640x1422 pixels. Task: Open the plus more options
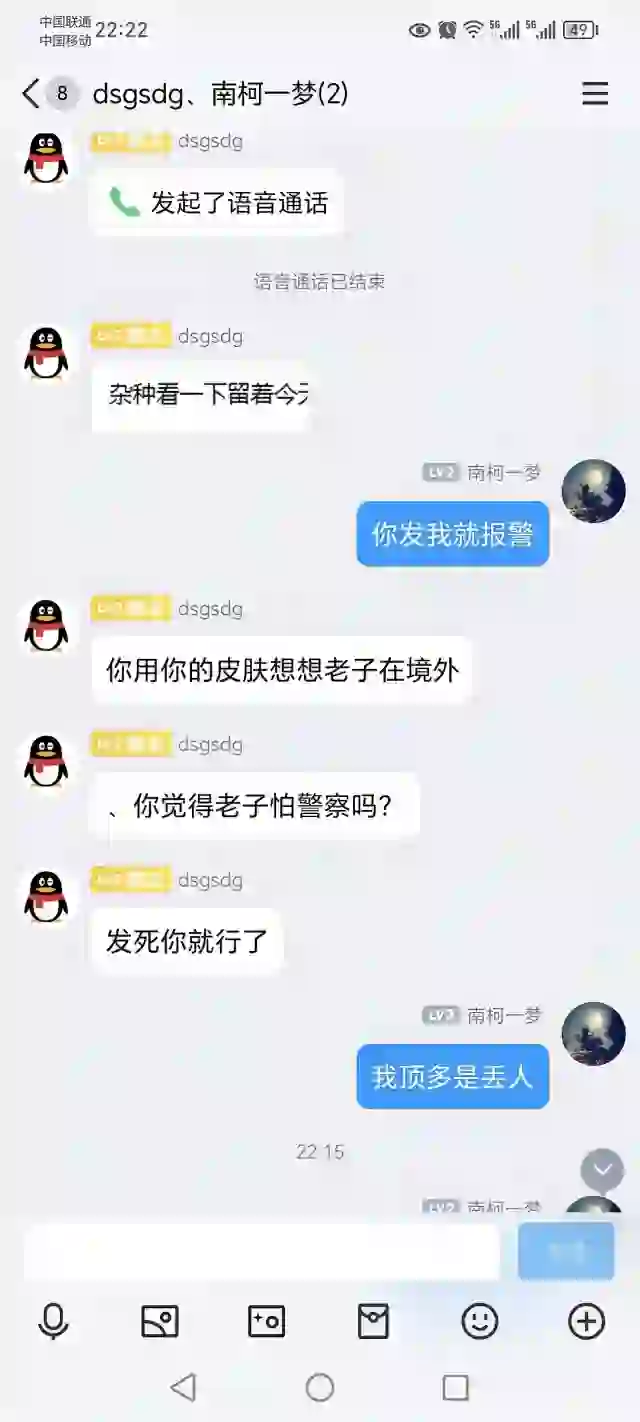click(x=586, y=1322)
